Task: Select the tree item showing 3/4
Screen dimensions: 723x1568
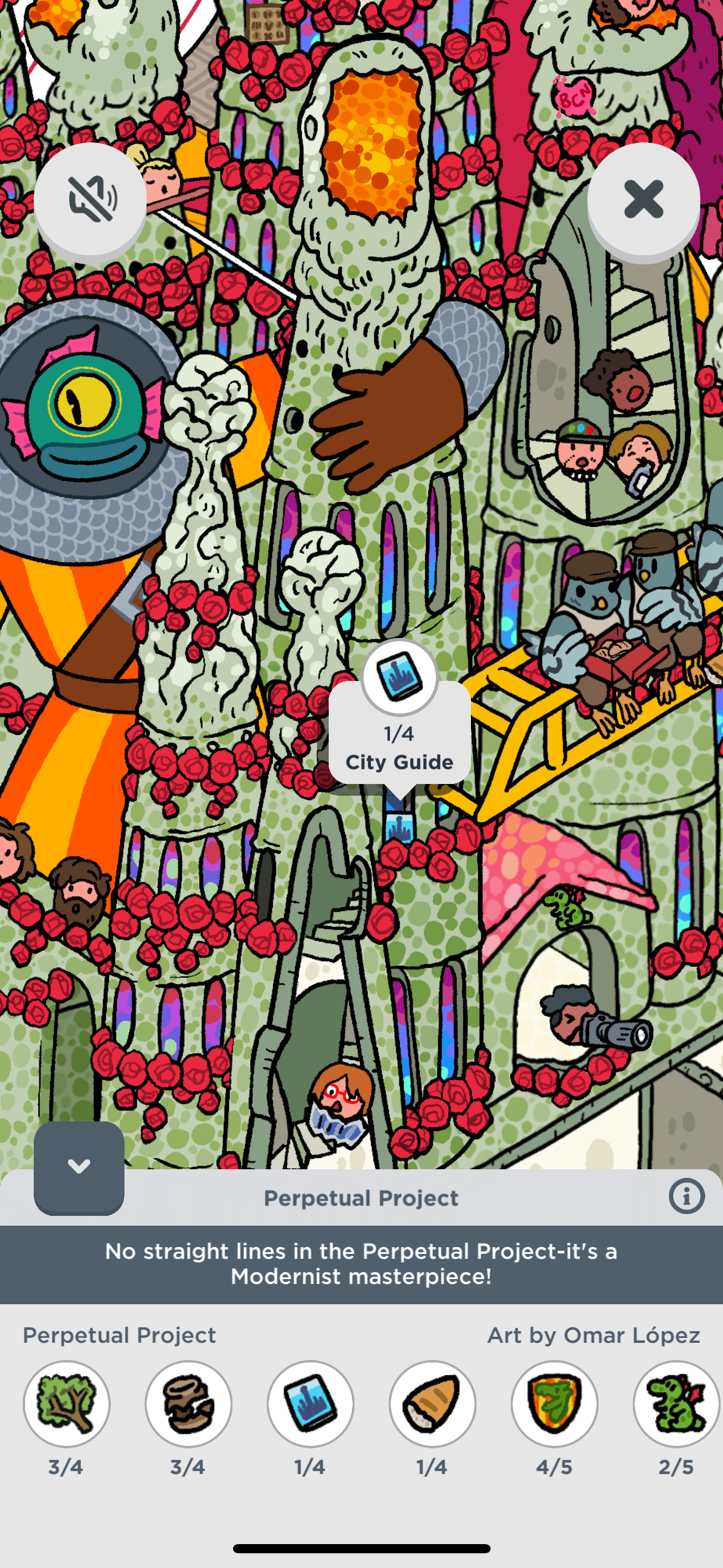Action: pos(66,1404)
